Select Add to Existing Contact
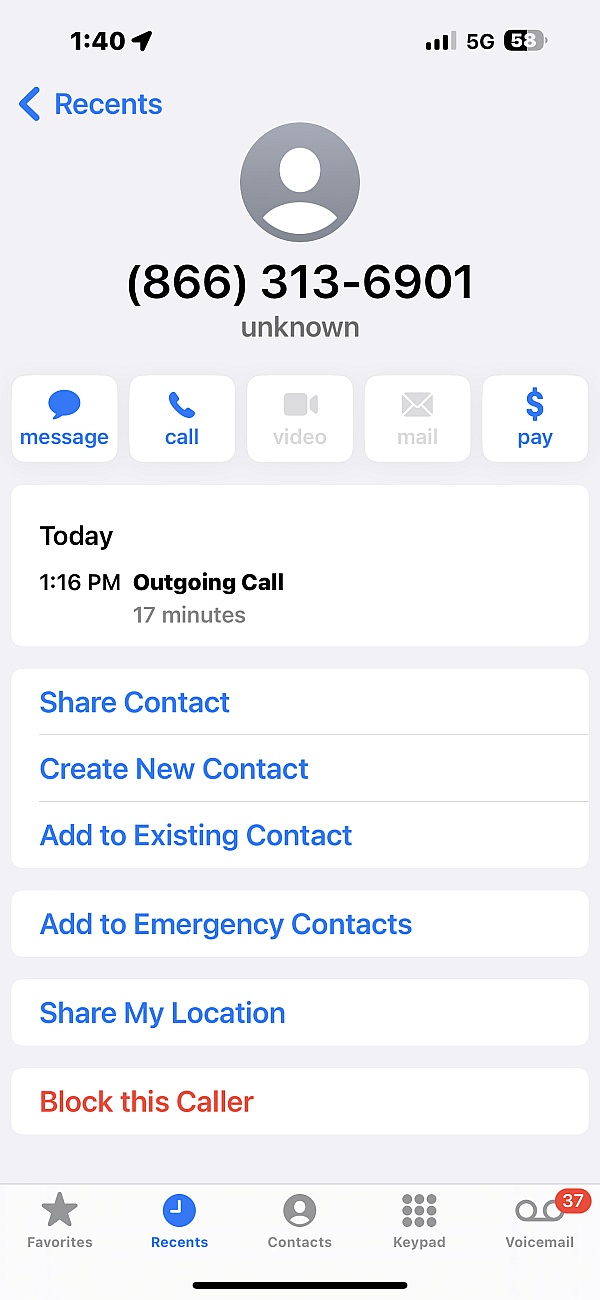This screenshot has width=600, height=1300. [x=300, y=835]
